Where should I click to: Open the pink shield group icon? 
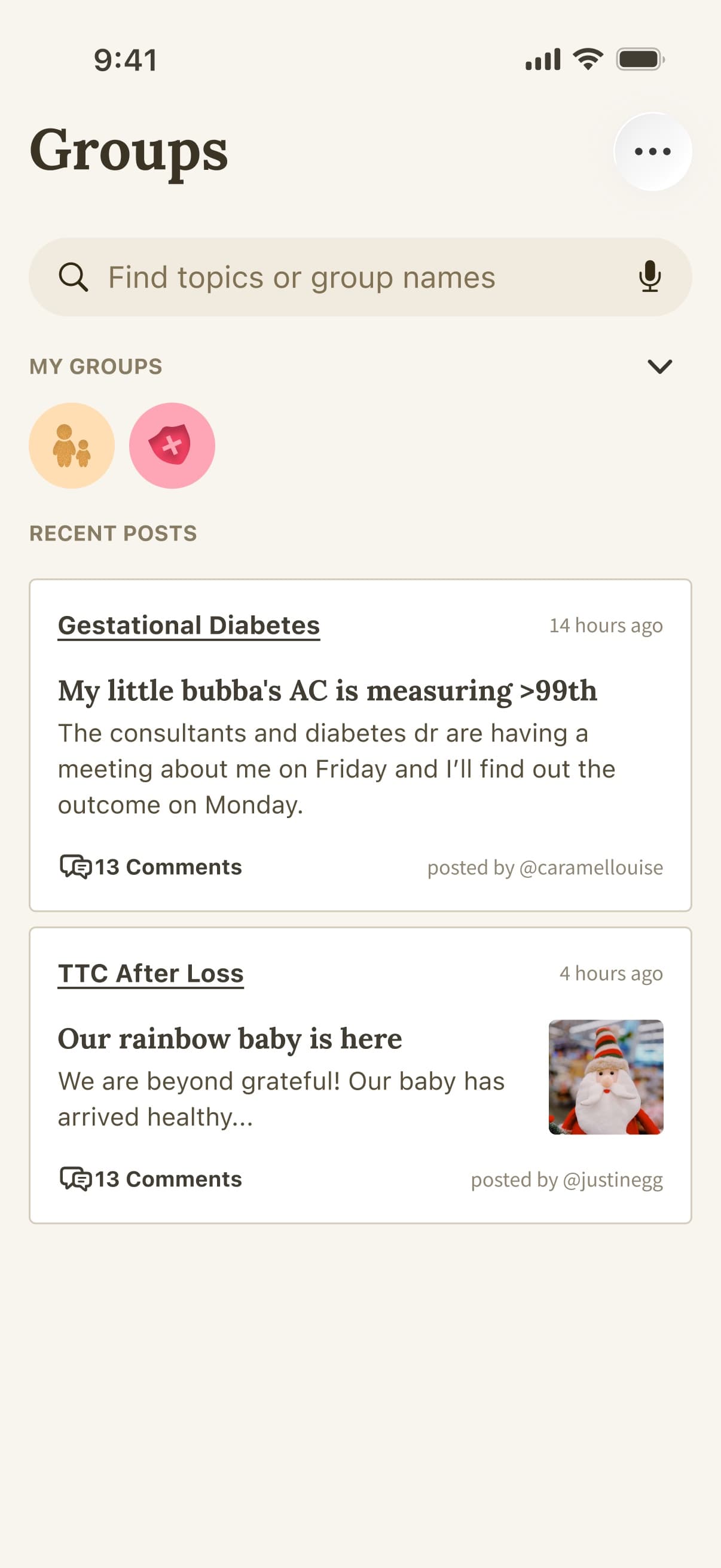tap(172, 446)
